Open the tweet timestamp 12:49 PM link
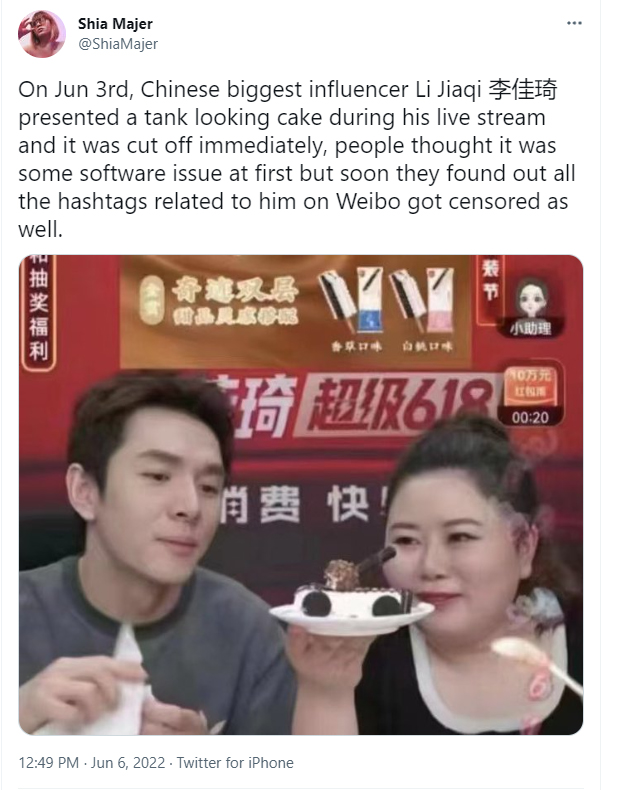 point(48,762)
